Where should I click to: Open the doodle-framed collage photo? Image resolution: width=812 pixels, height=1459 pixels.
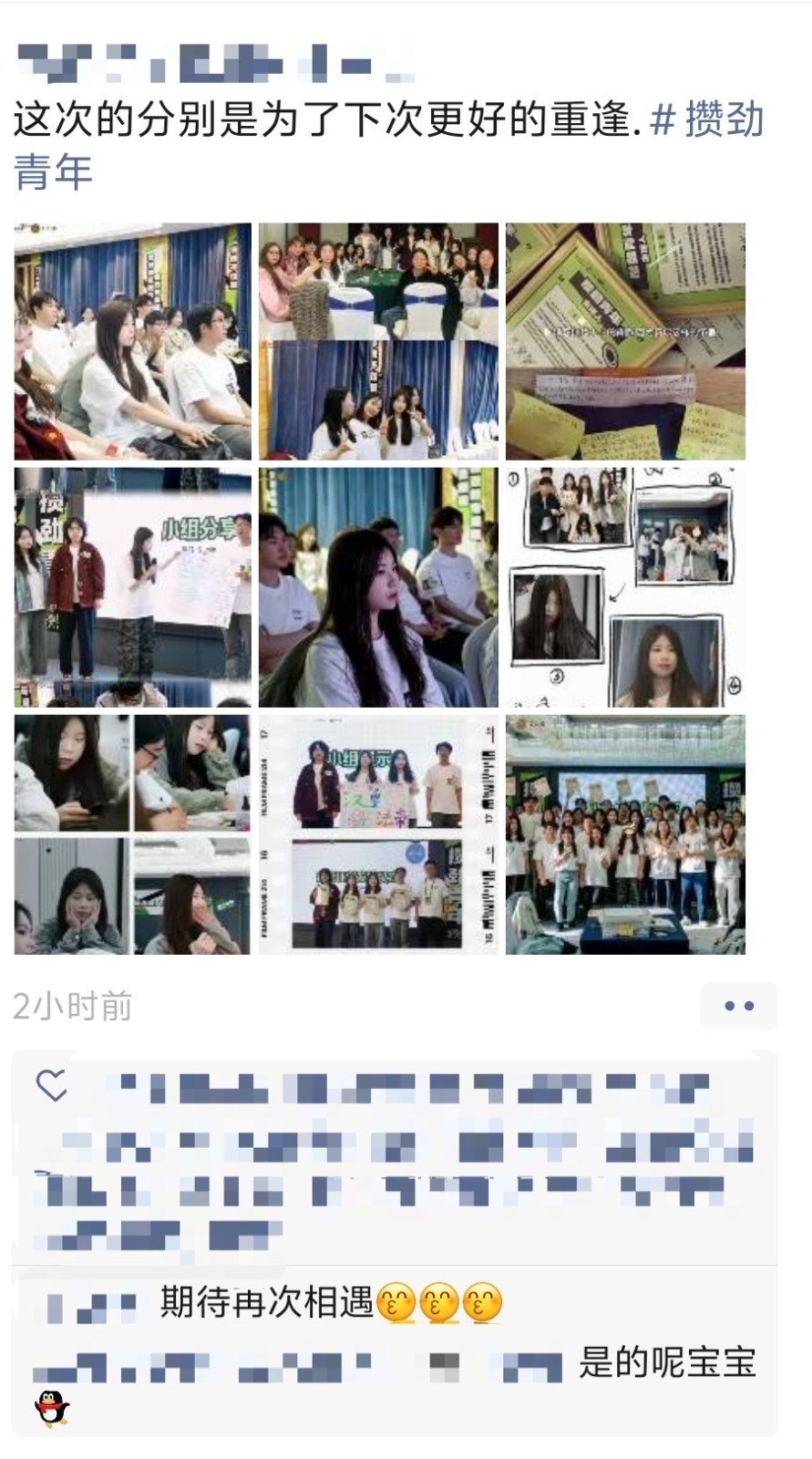625,587
